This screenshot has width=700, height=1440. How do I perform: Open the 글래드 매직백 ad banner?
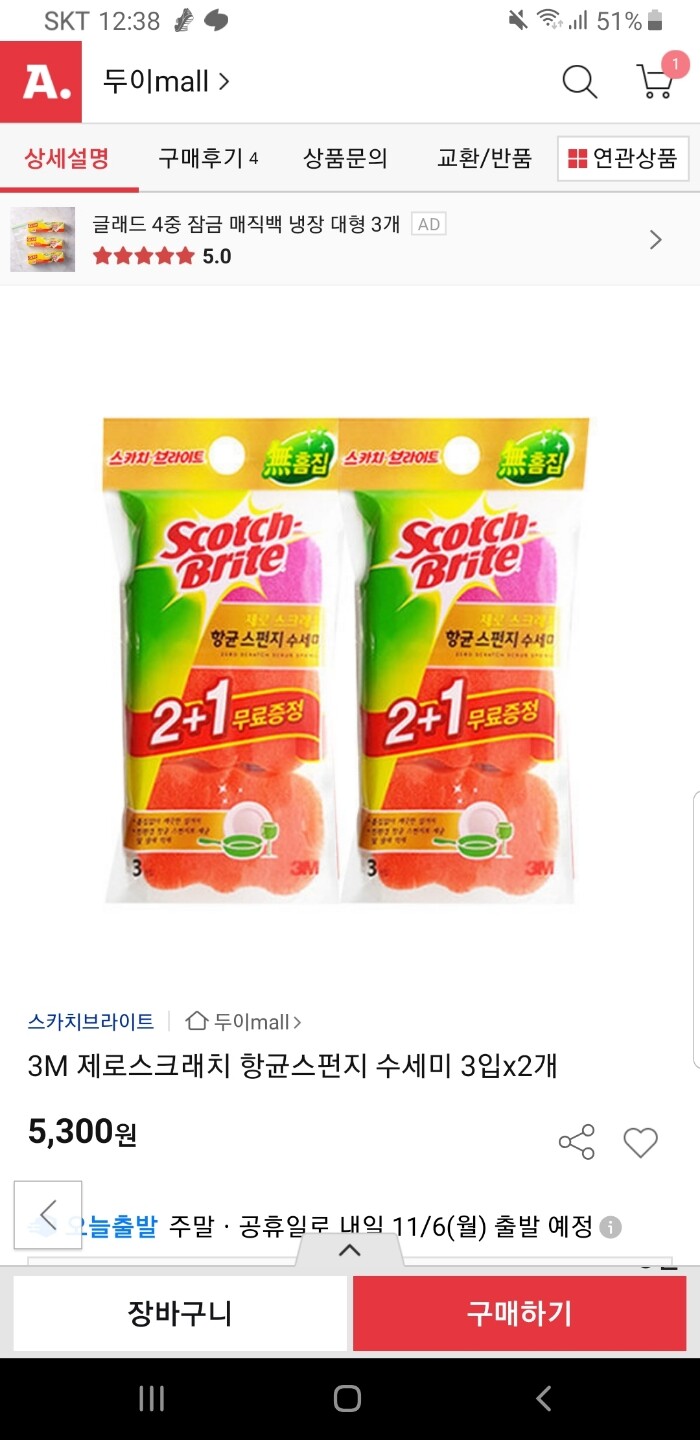click(x=350, y=239)
